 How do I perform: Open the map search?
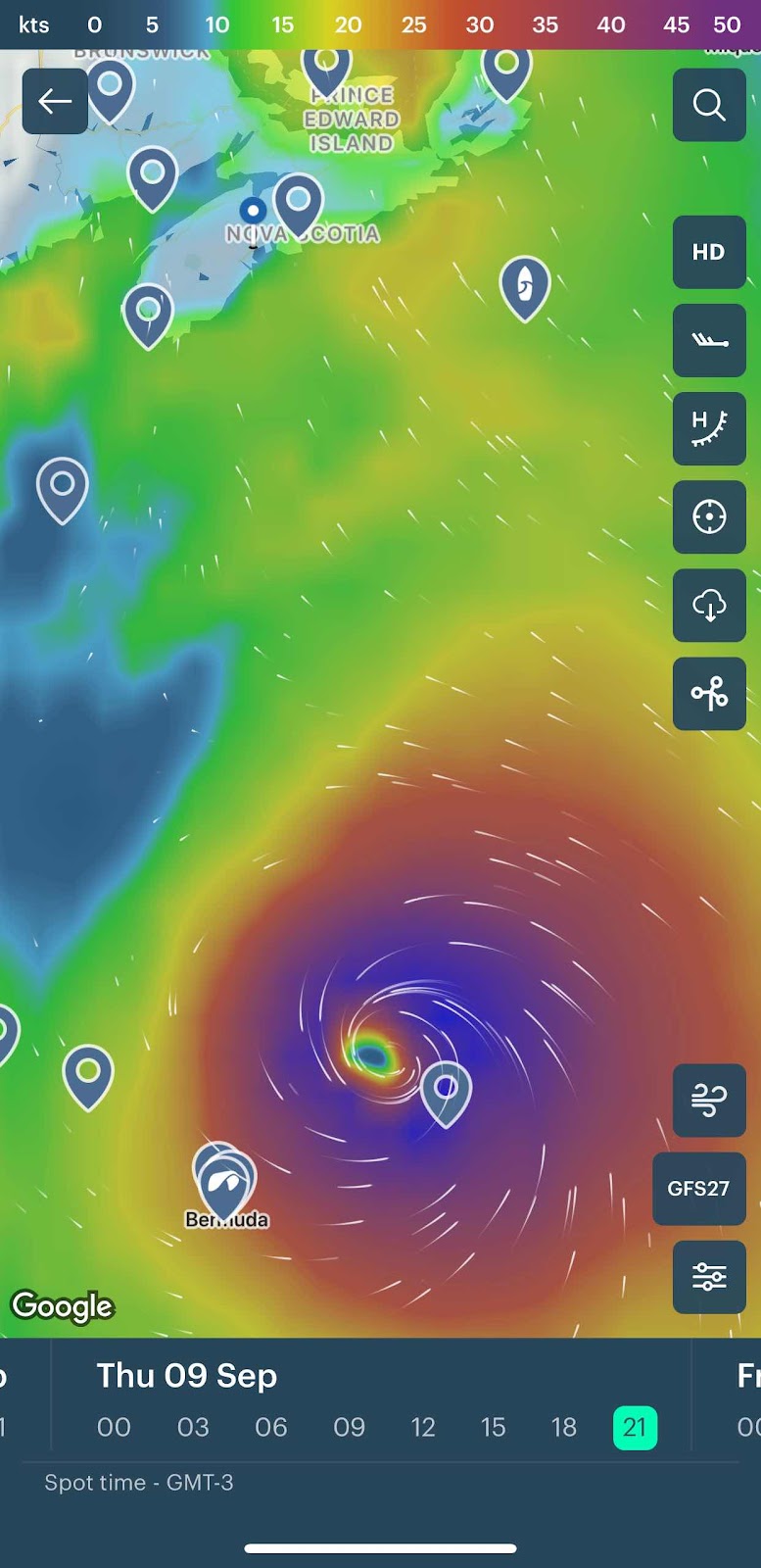pos(709,105)
